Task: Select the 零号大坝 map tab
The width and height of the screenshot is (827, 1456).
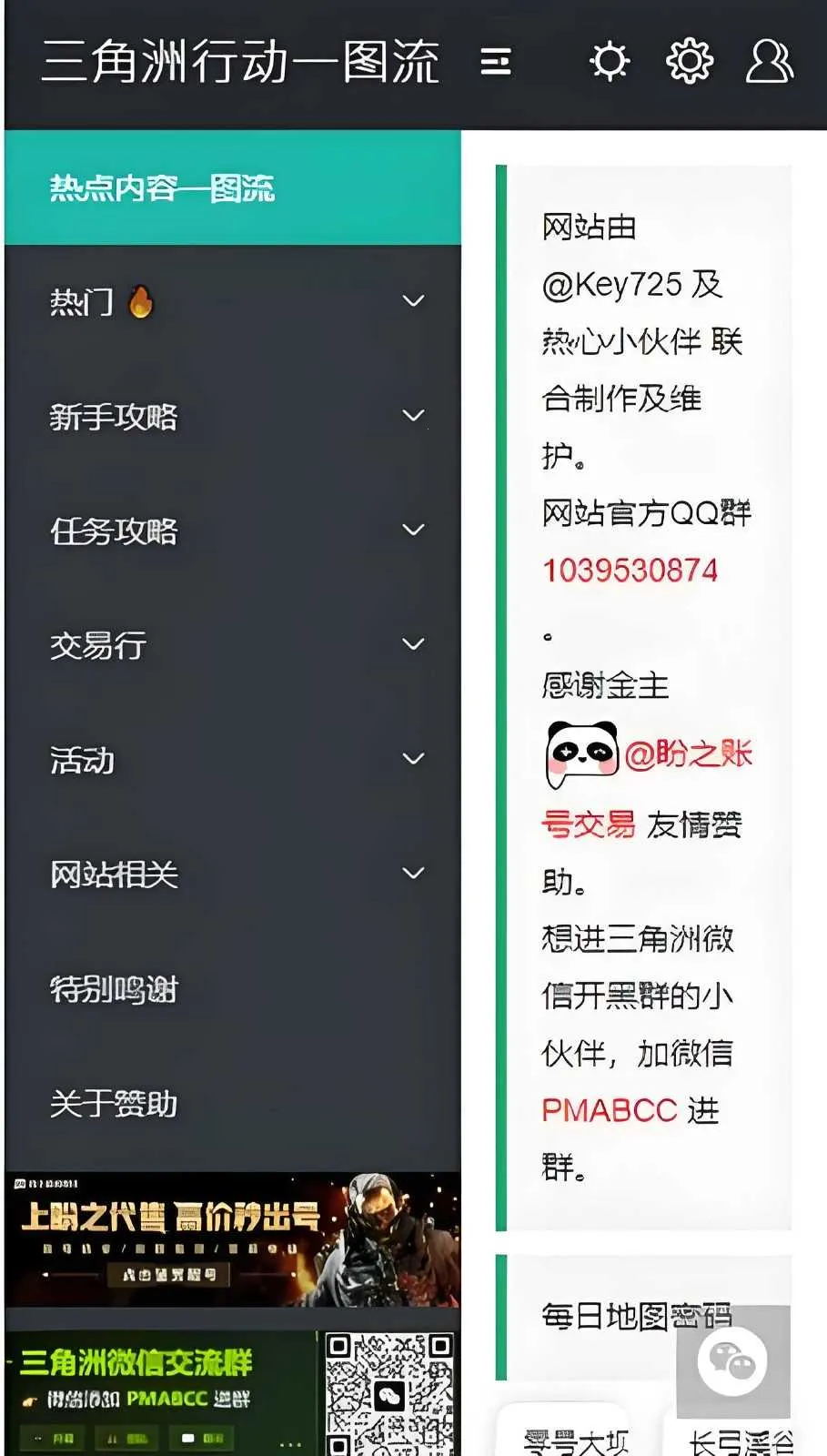Action: point(575,1439)
